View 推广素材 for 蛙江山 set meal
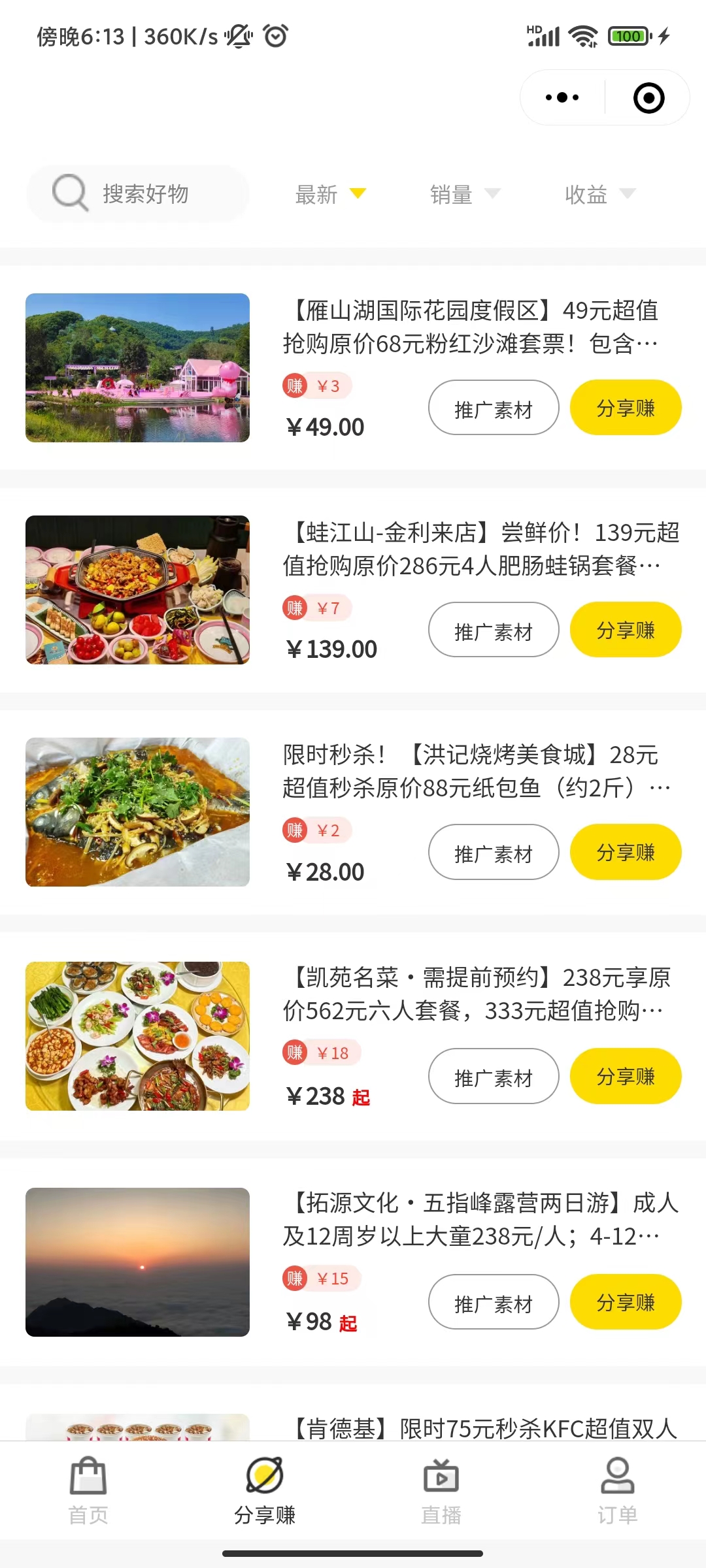This screenshot has width=706, height=1568. pos(494,630)
